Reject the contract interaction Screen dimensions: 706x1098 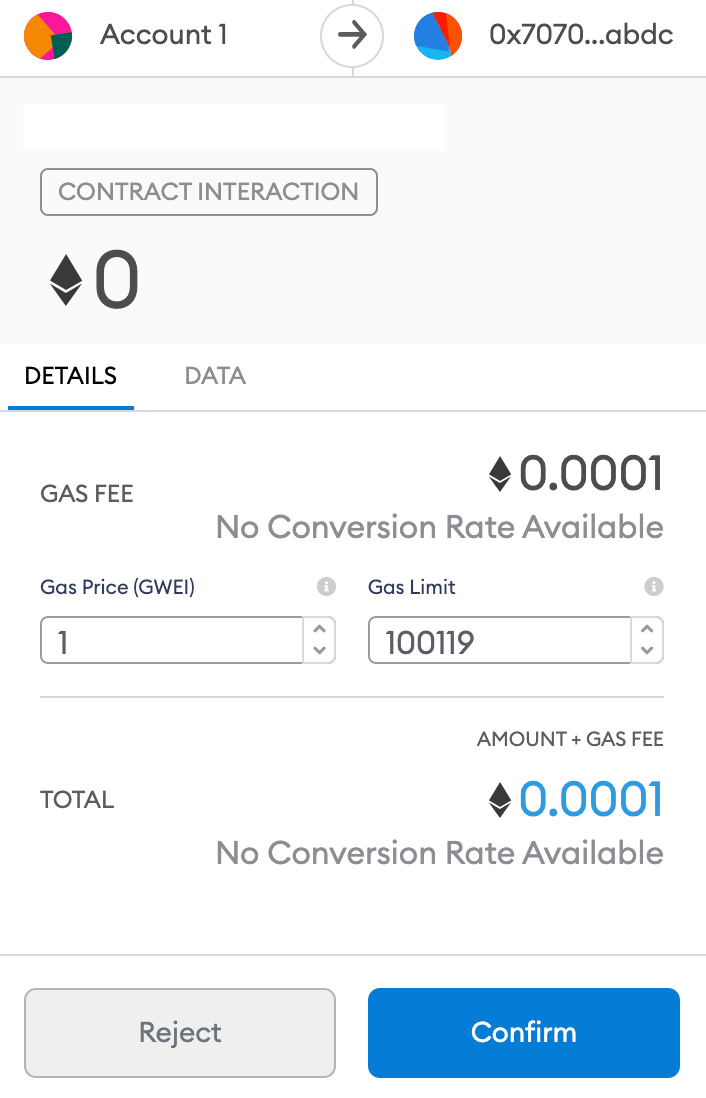(x=180, y=1032)
